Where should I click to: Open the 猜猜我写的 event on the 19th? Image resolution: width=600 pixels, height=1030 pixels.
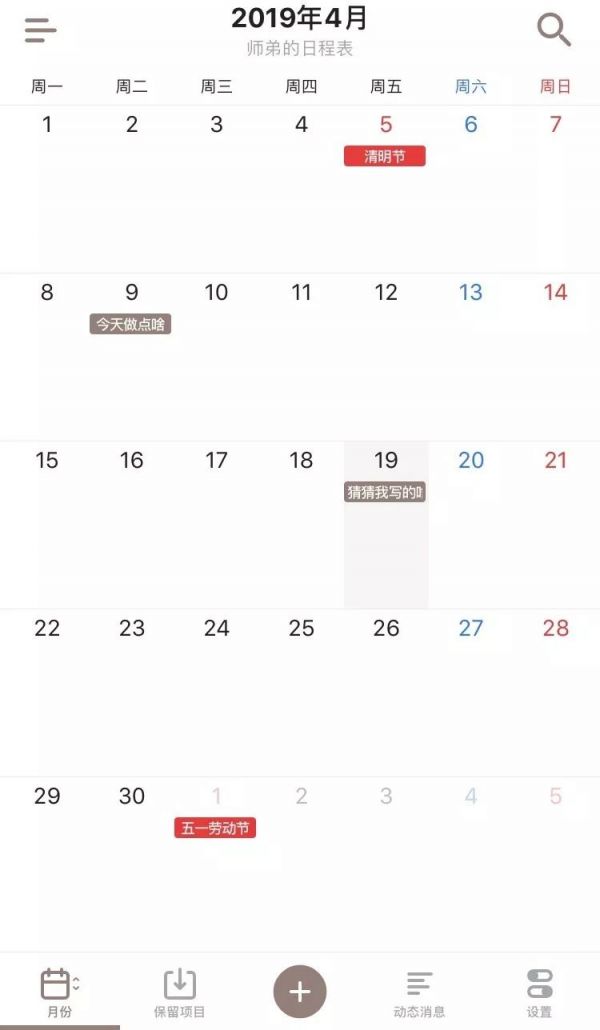[x=385, y=492]
